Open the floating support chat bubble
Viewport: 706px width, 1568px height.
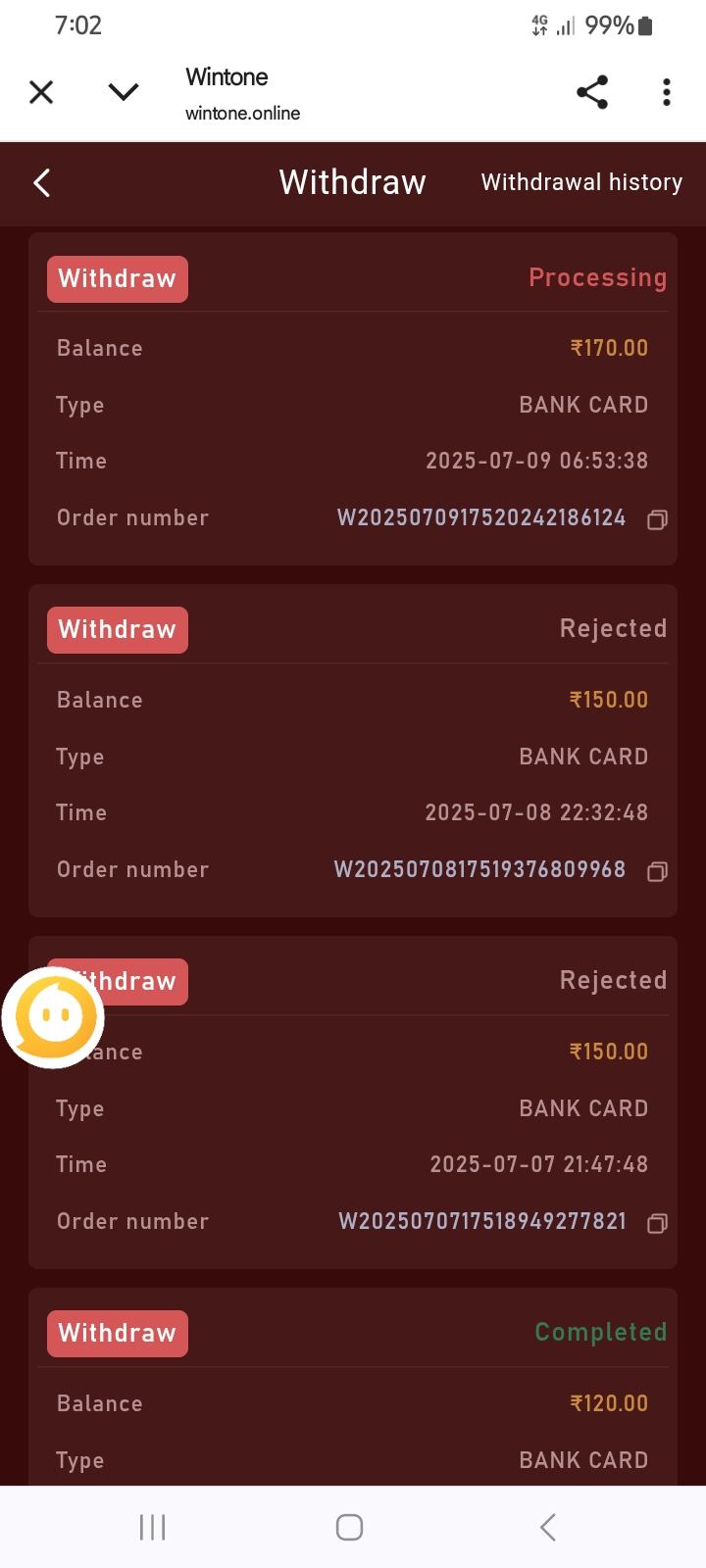coord(53,1017)
